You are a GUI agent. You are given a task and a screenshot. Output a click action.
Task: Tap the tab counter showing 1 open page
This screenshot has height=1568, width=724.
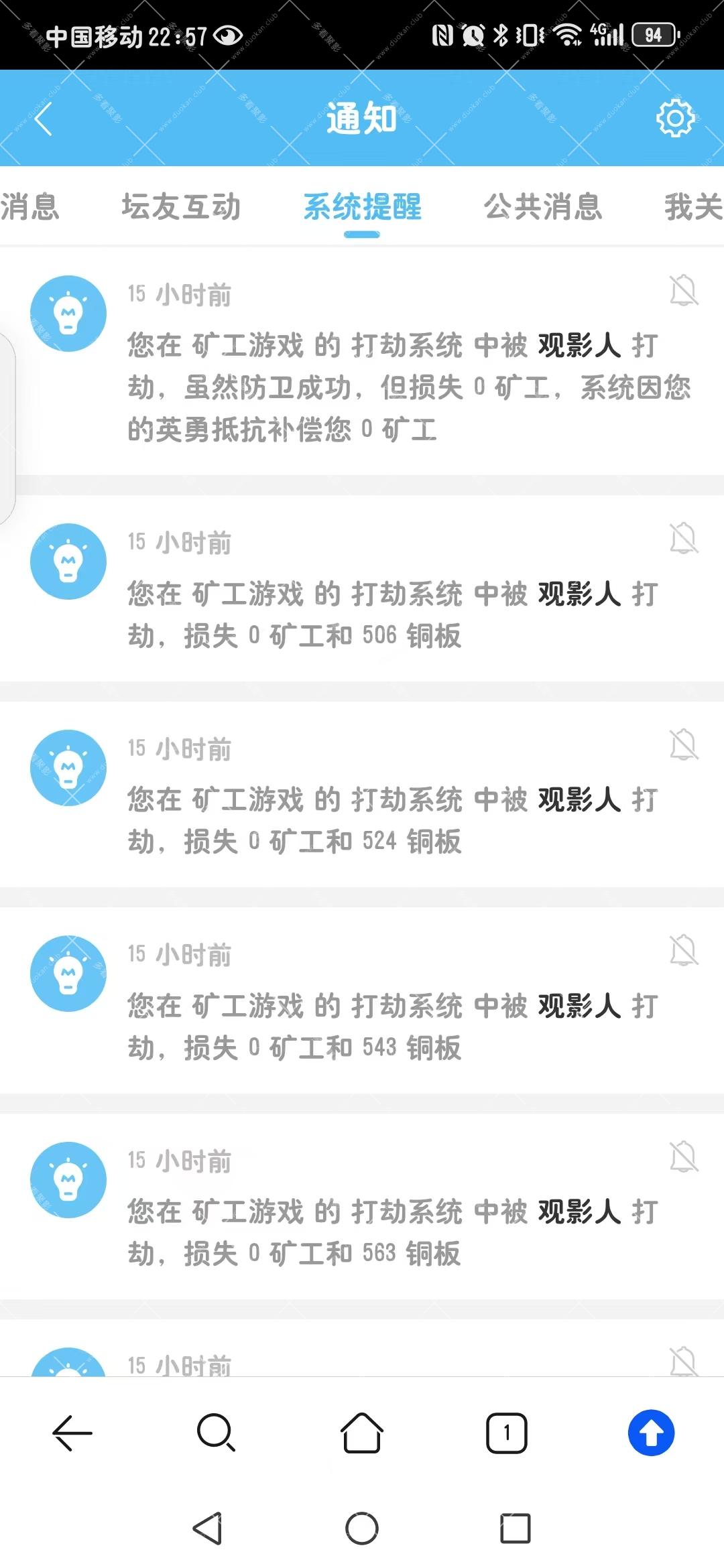(x=506, y=1433)
